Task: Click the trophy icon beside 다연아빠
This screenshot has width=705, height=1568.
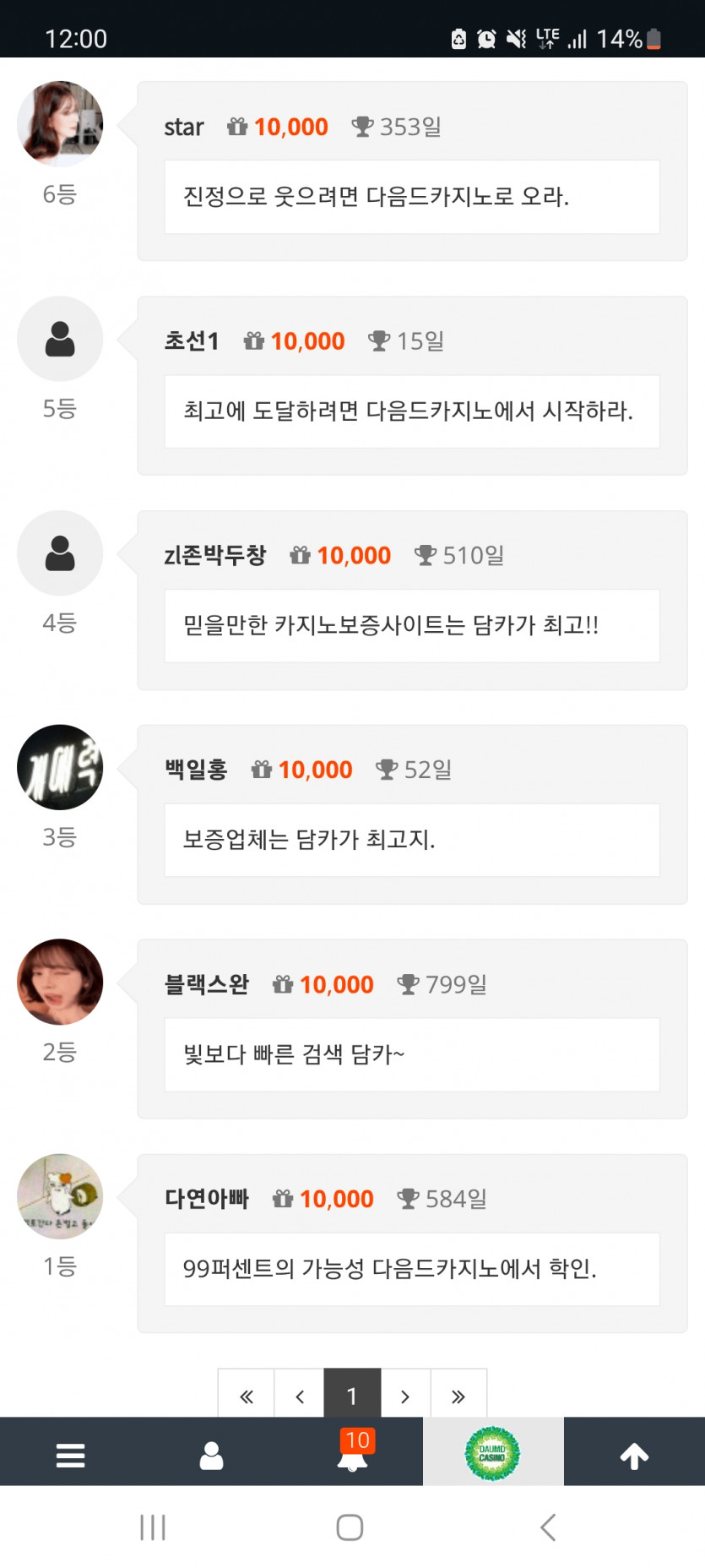Action: 408,1197
